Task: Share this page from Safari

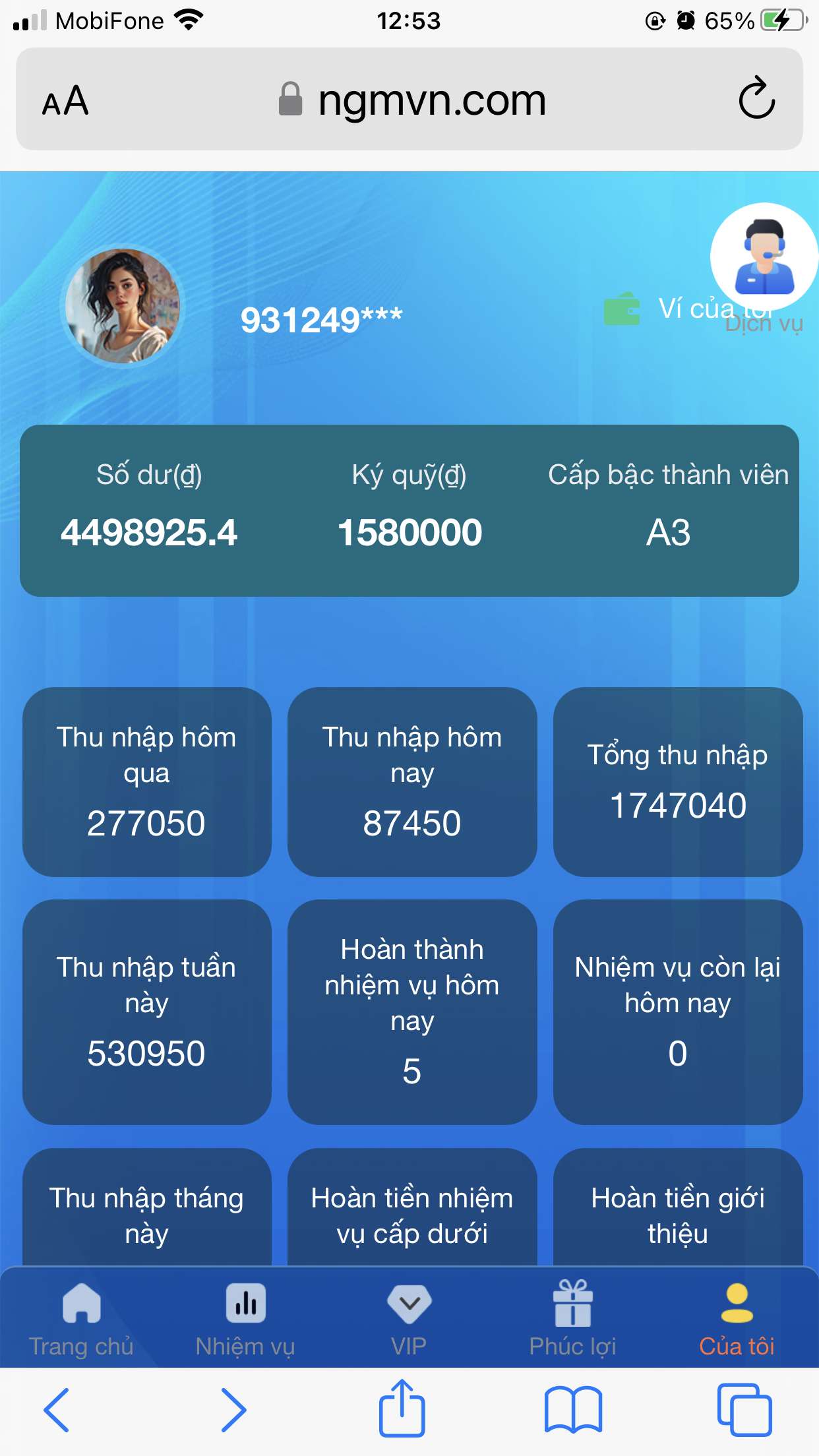Action: (402, 1409)
